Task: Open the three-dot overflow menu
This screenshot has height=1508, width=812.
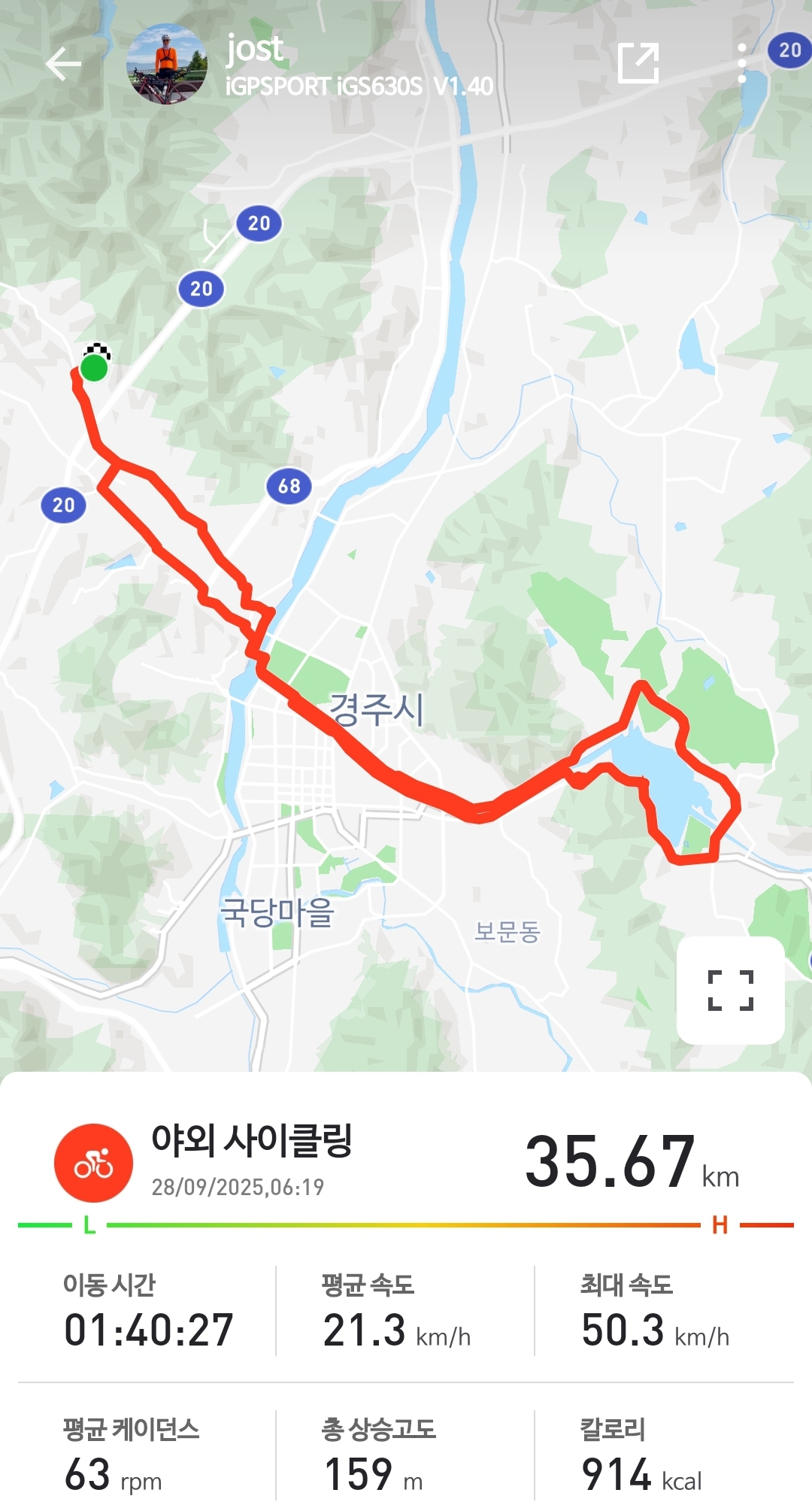Action: [741, 63]
